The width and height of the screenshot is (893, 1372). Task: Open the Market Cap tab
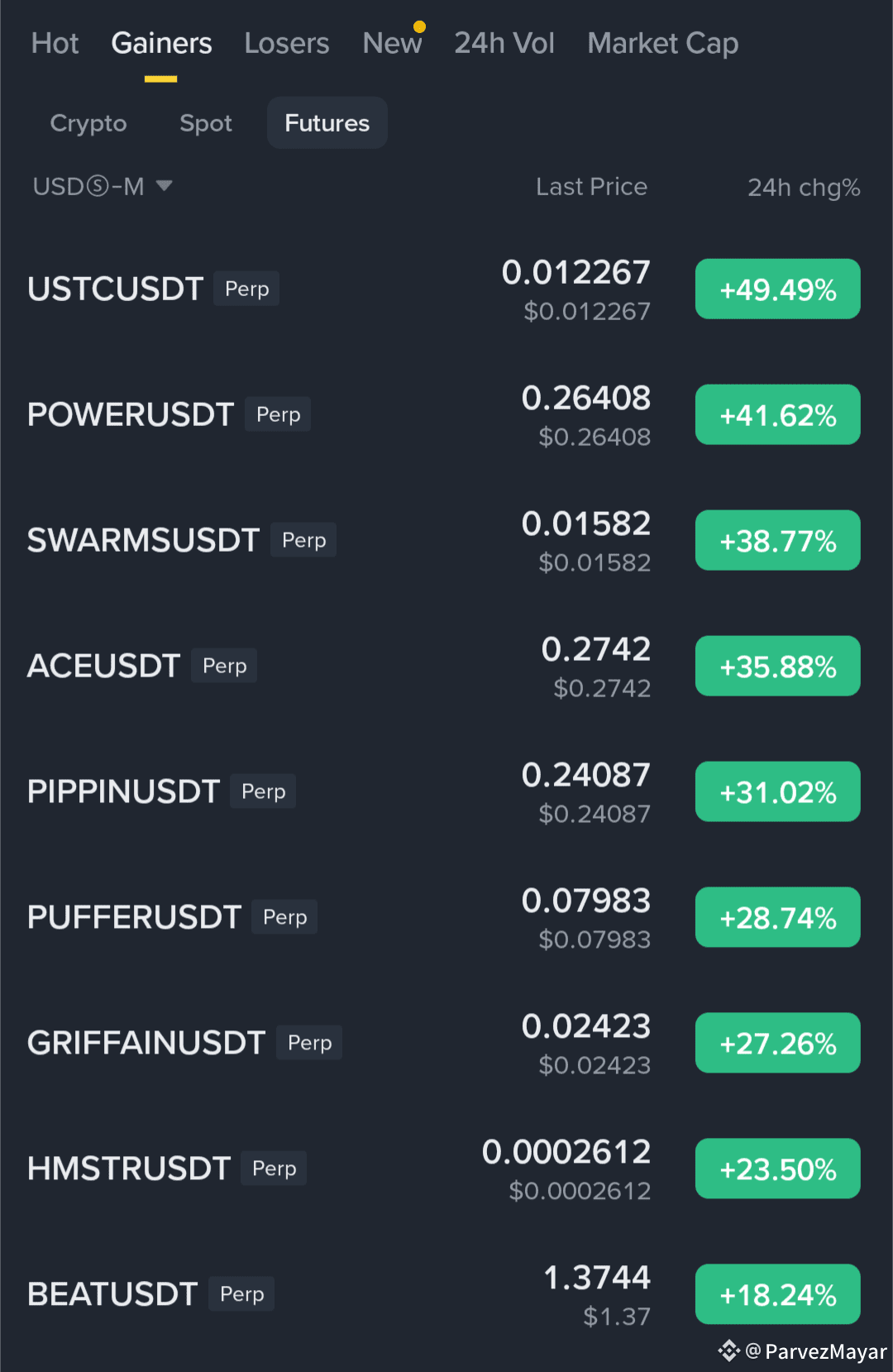[661, 43]
